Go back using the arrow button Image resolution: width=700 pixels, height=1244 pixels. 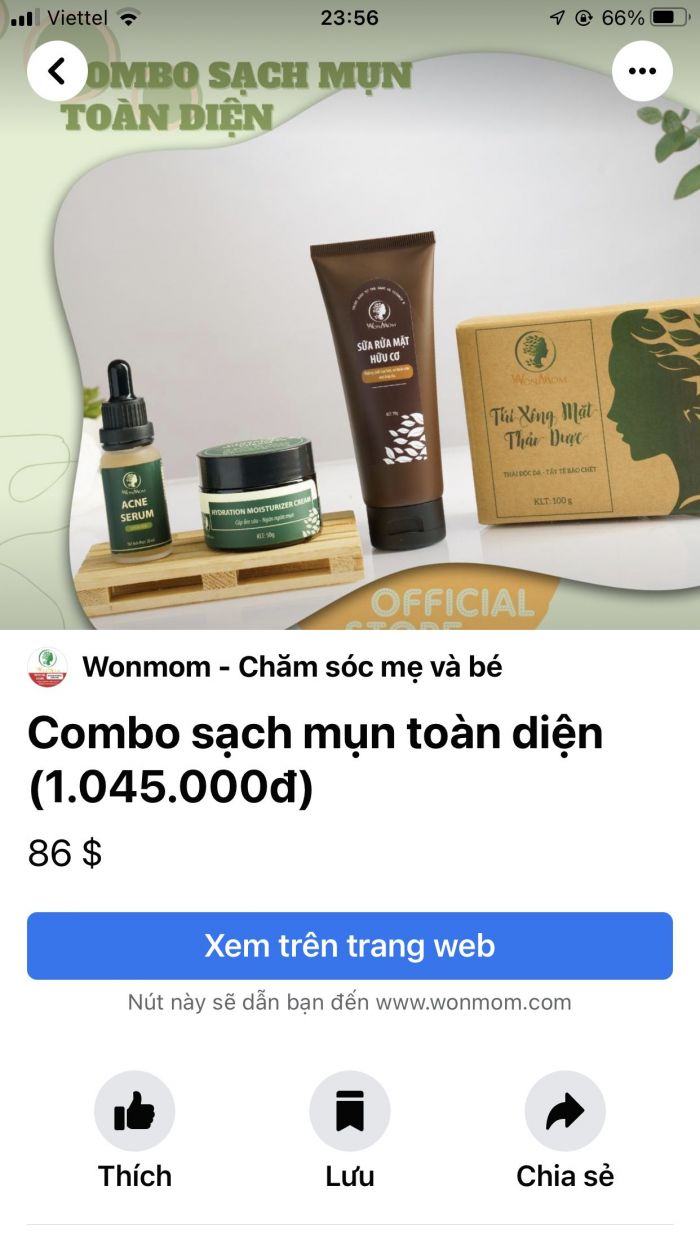coord(57,71)
